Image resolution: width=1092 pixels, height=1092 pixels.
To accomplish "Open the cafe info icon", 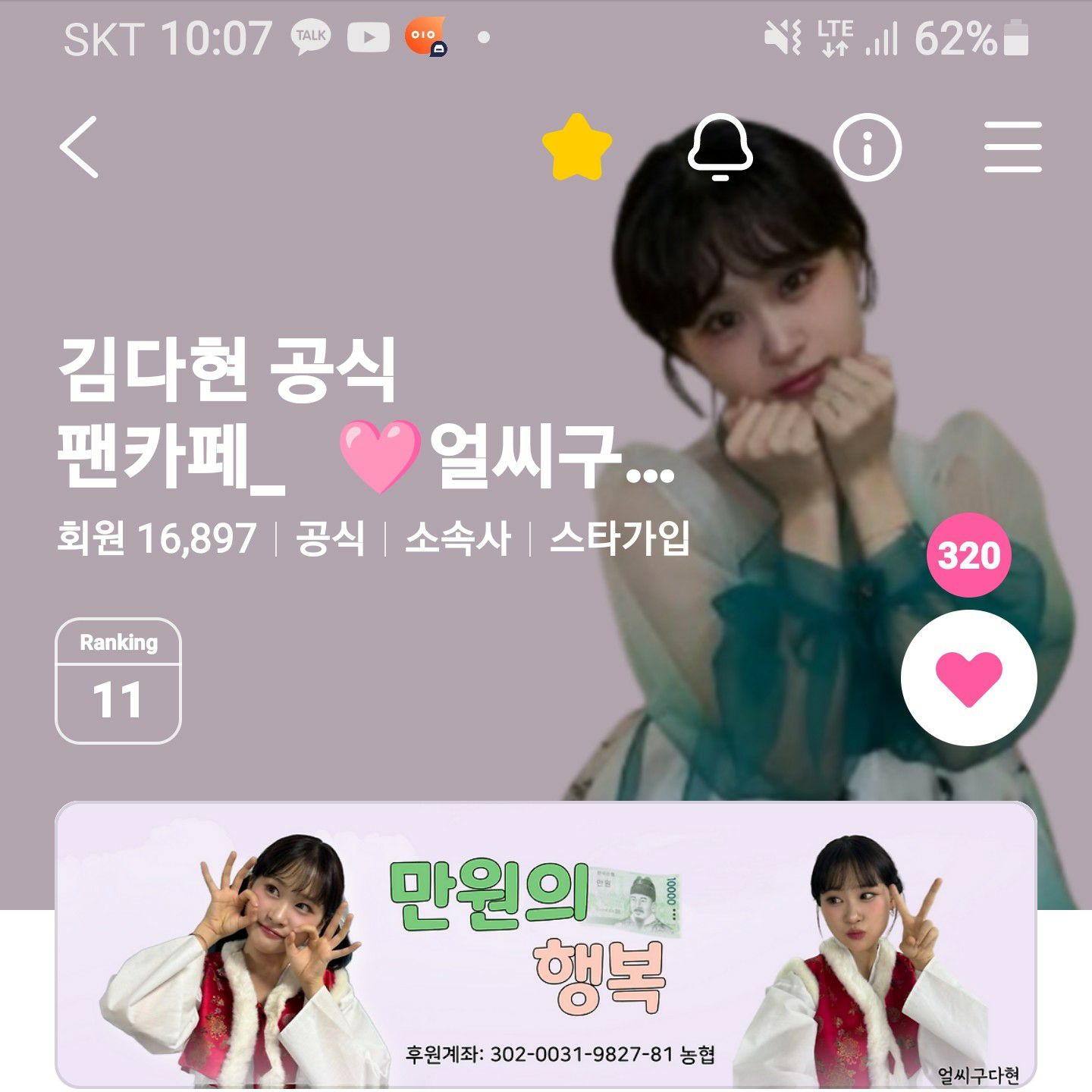I will tap(867, 147).
